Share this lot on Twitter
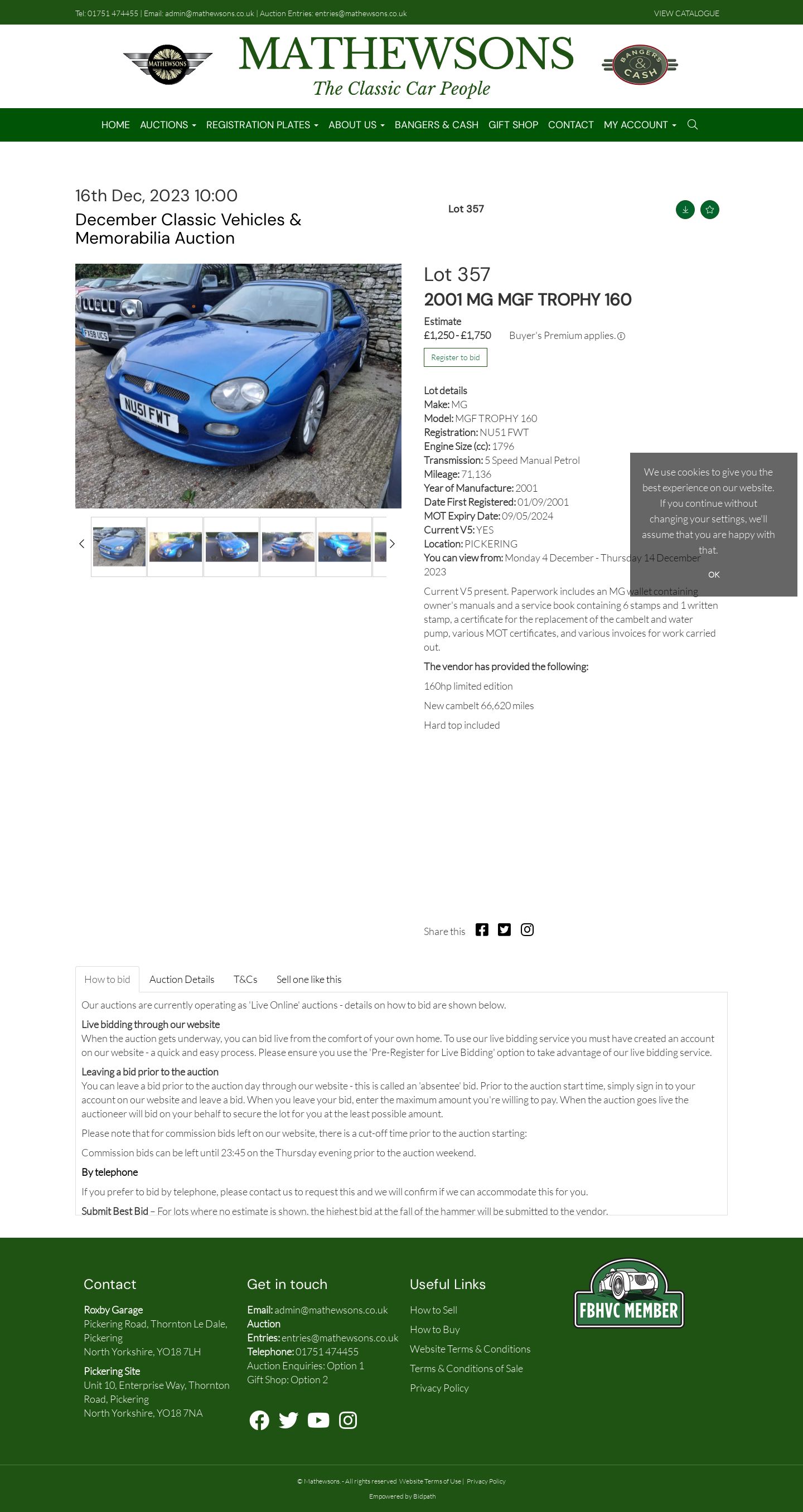This screenshot has width=803, height=1512. 504,930
